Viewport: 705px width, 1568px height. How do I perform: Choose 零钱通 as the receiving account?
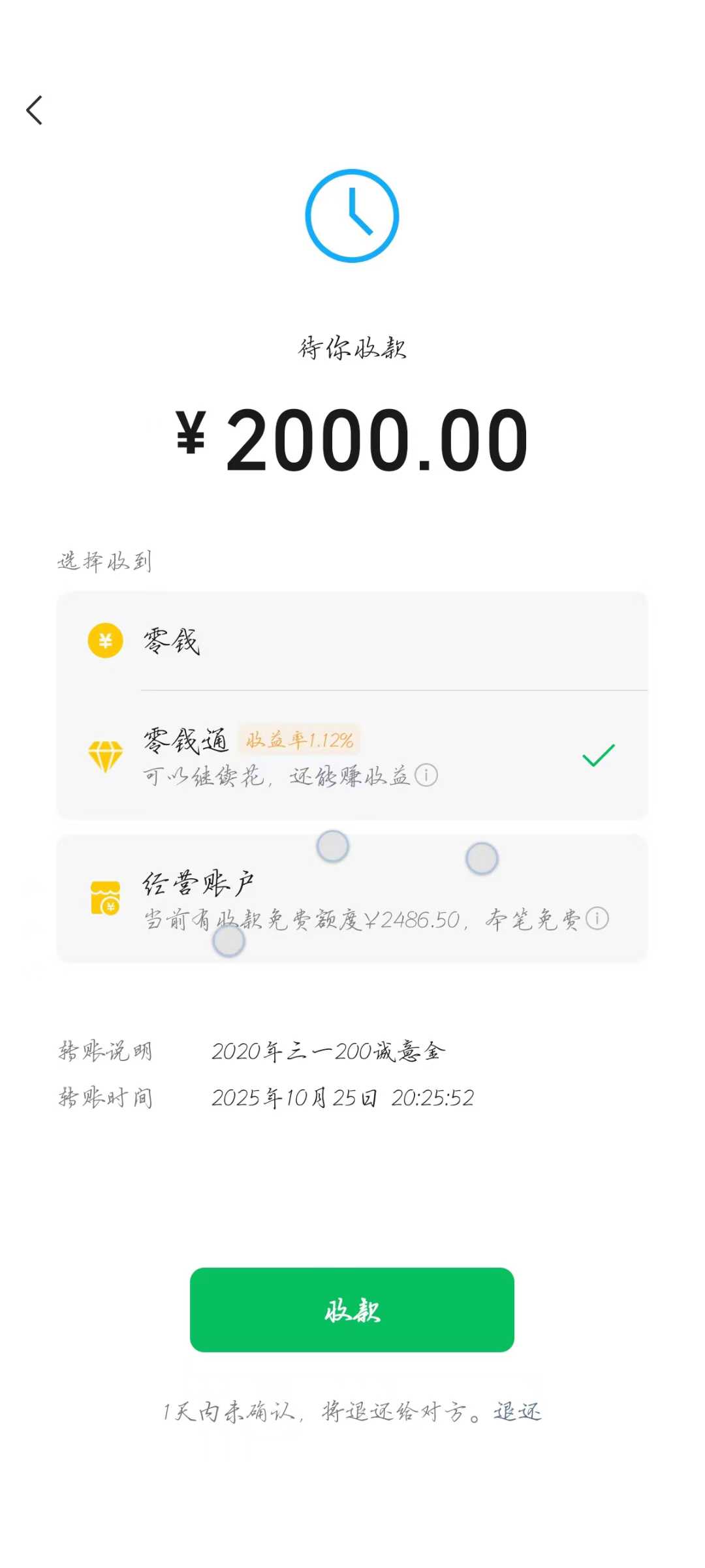(352, 755)
